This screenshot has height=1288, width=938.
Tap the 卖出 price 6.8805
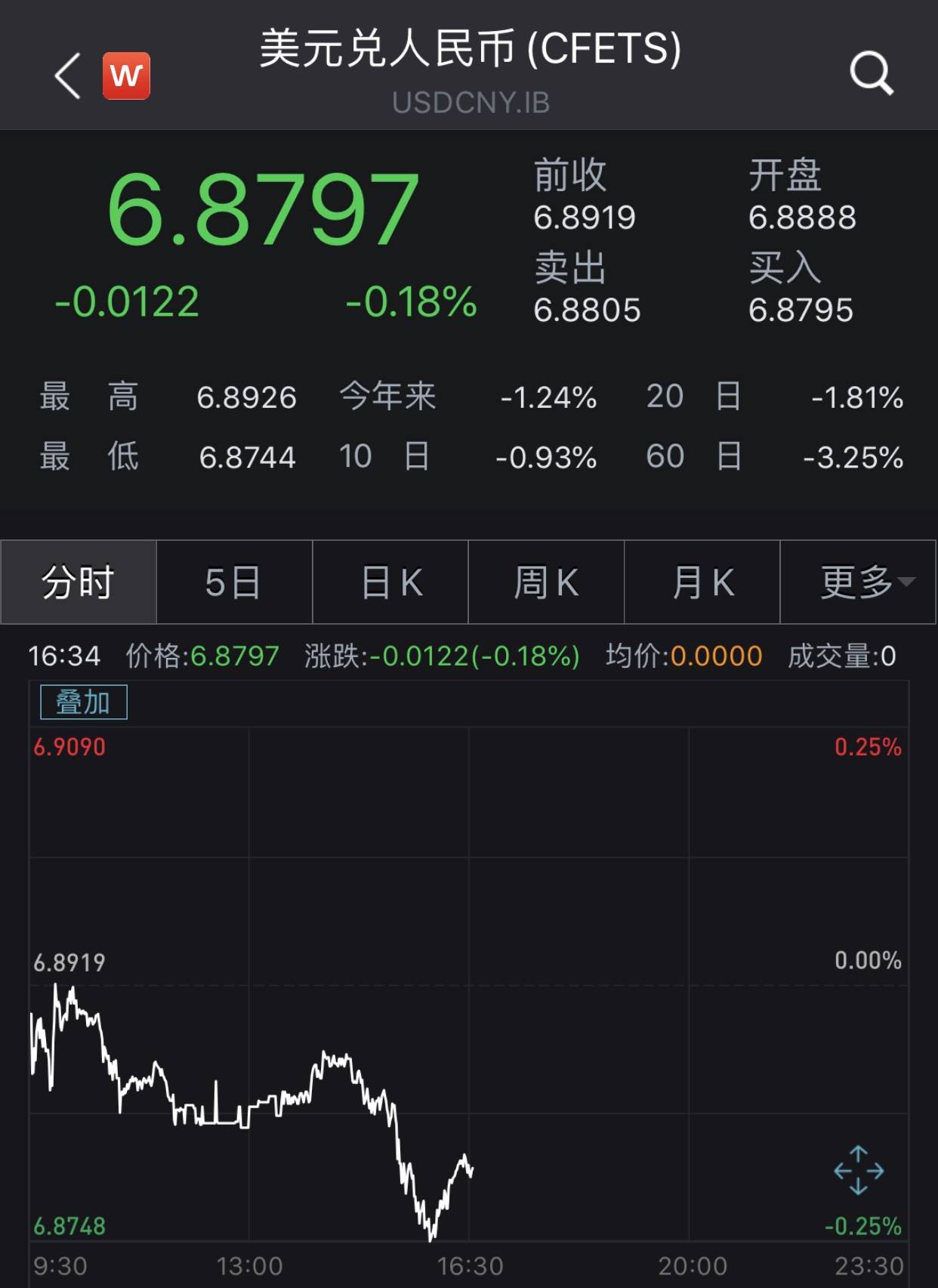588,308
